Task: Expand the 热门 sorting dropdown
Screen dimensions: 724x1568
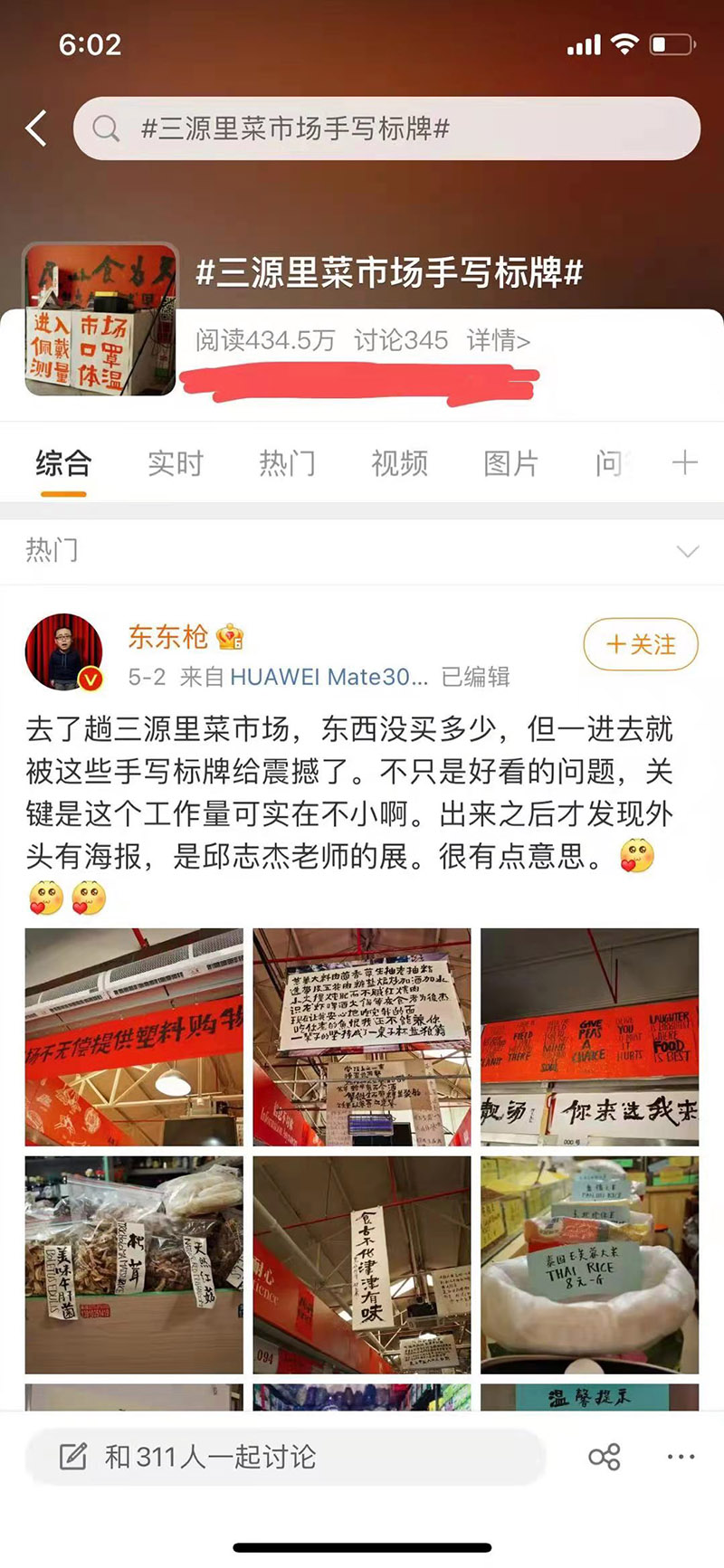Action: click(x=688, y=550)
